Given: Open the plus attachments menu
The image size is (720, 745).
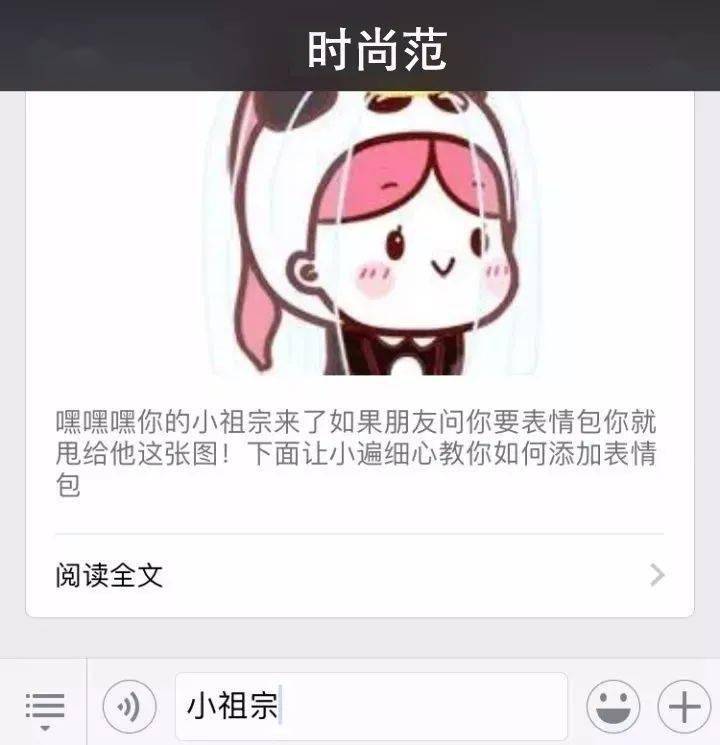Looking at the screenshot, I should 684,708.
